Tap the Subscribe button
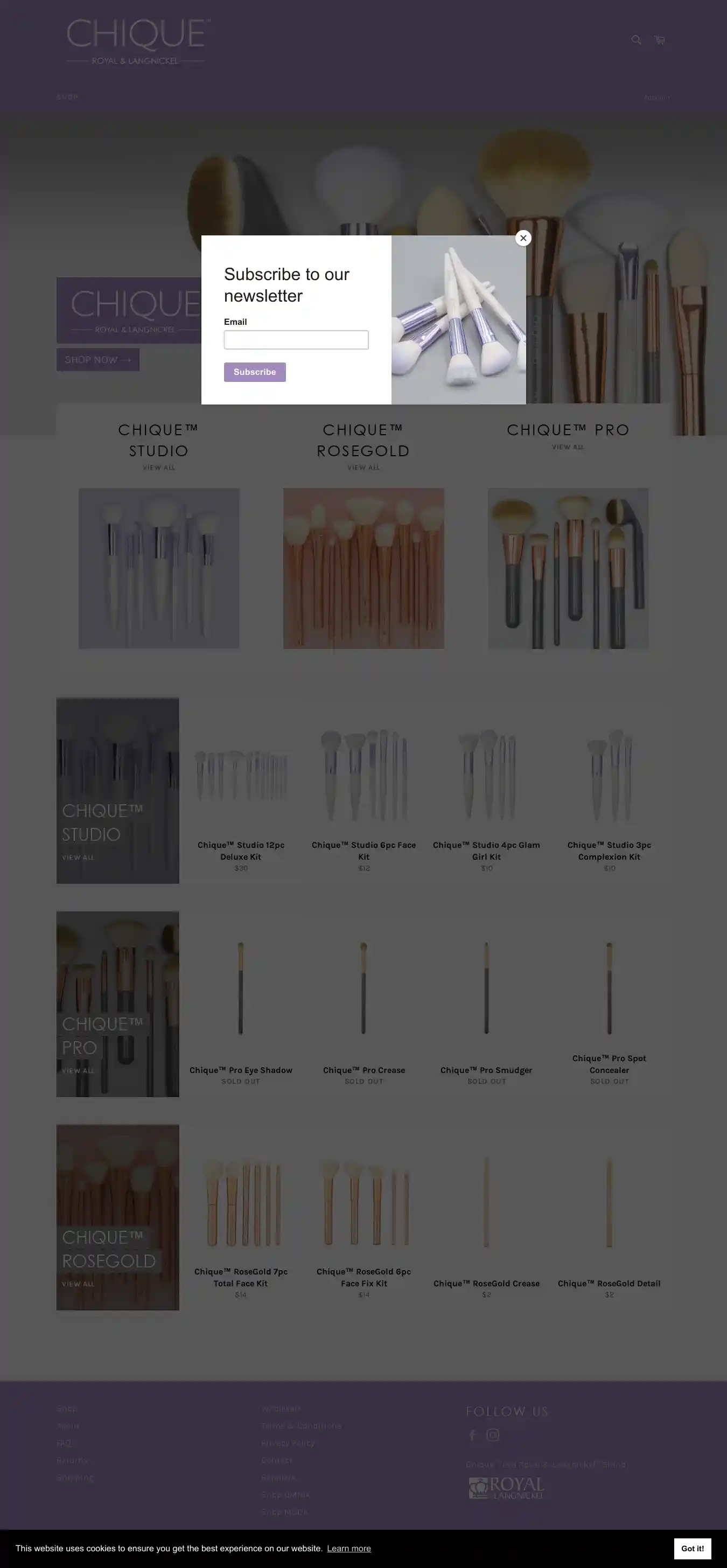The height and width of the screenshot is (1568, 727). [x=254, y=372]
